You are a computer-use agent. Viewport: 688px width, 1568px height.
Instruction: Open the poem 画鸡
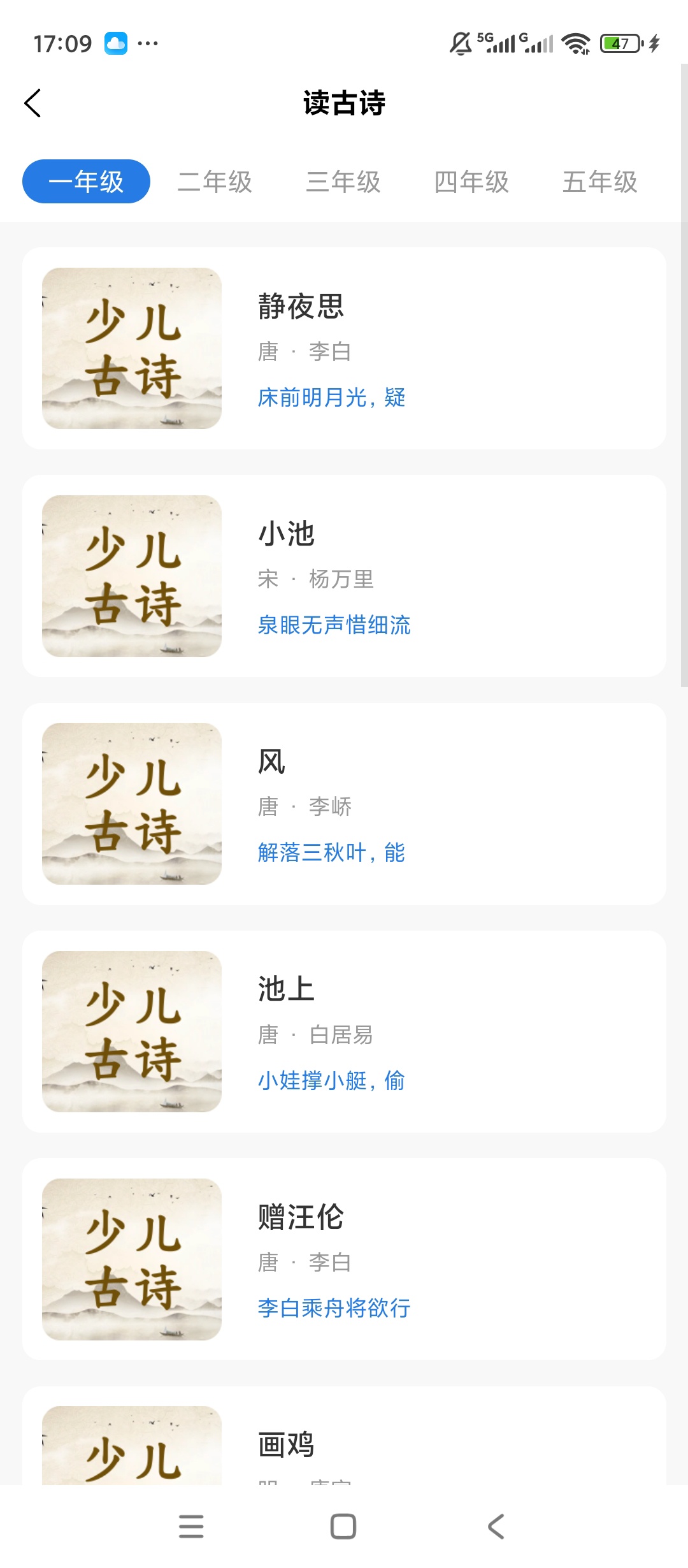click(x=344, y=1435)
